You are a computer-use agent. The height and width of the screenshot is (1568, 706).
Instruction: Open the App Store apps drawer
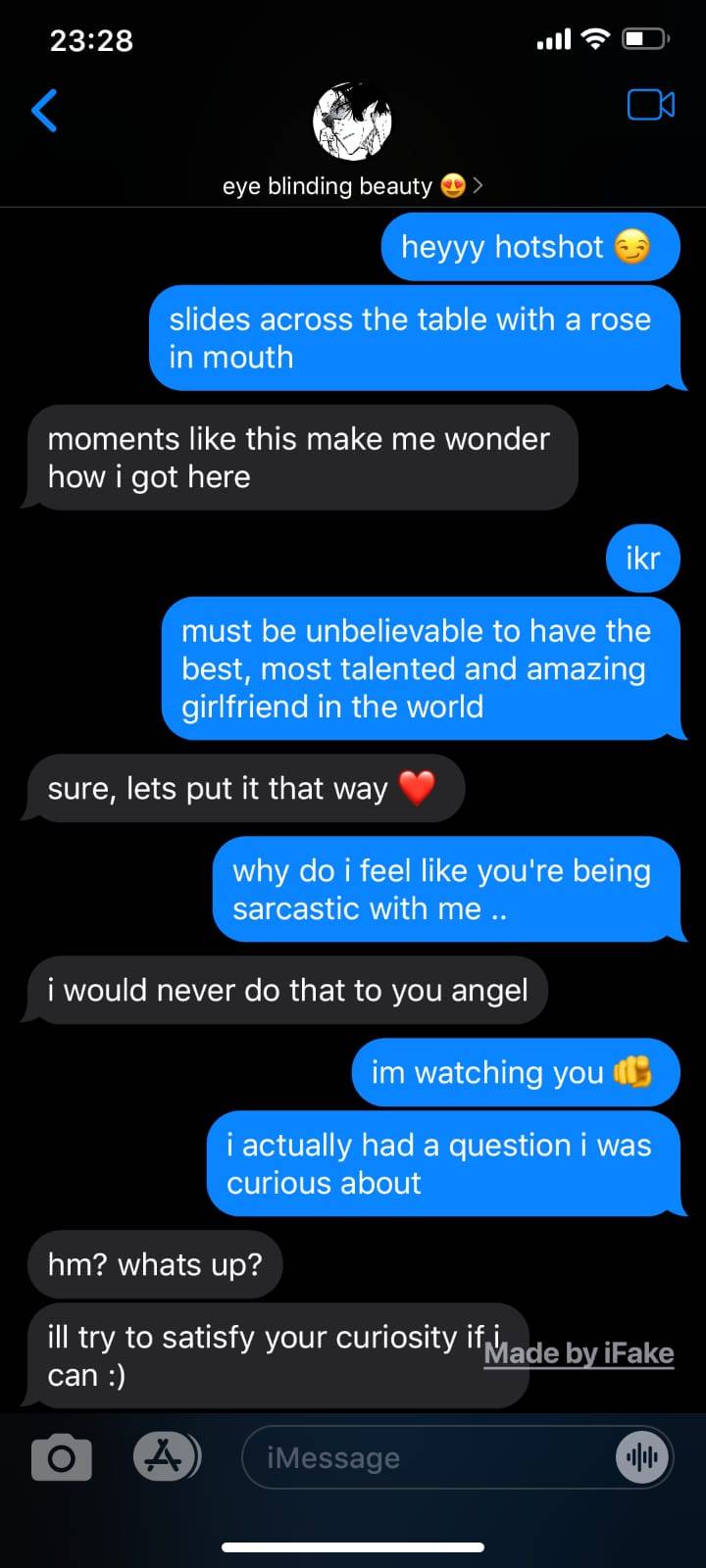coord(166,1457)
